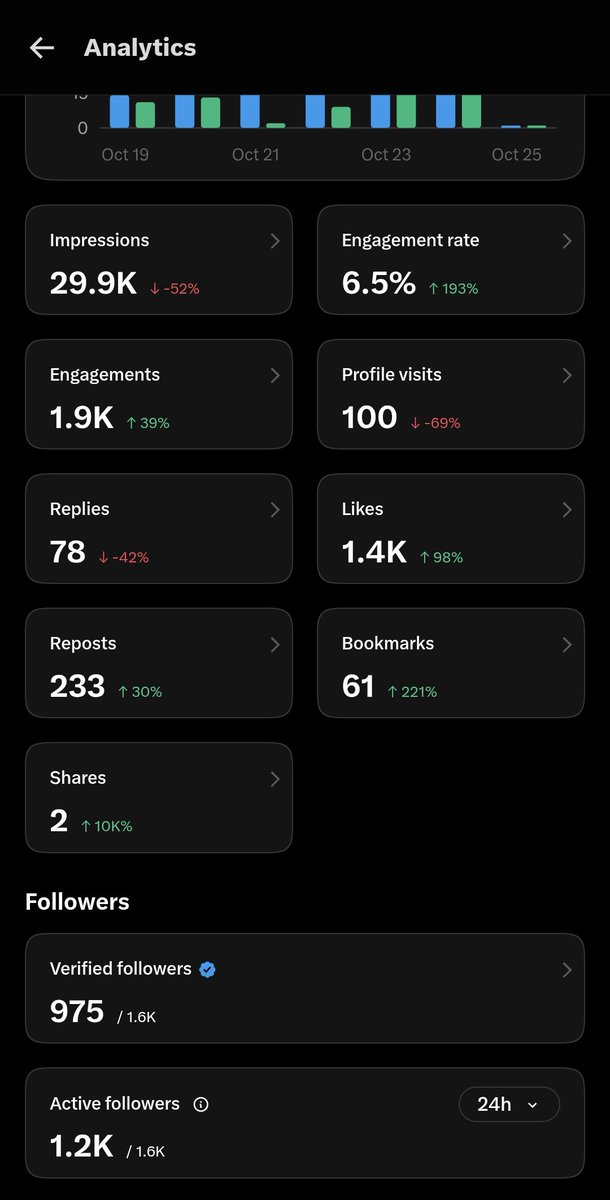
Task: Open the Reposts card
Action: pyautogui.click(x=159, y=663)
